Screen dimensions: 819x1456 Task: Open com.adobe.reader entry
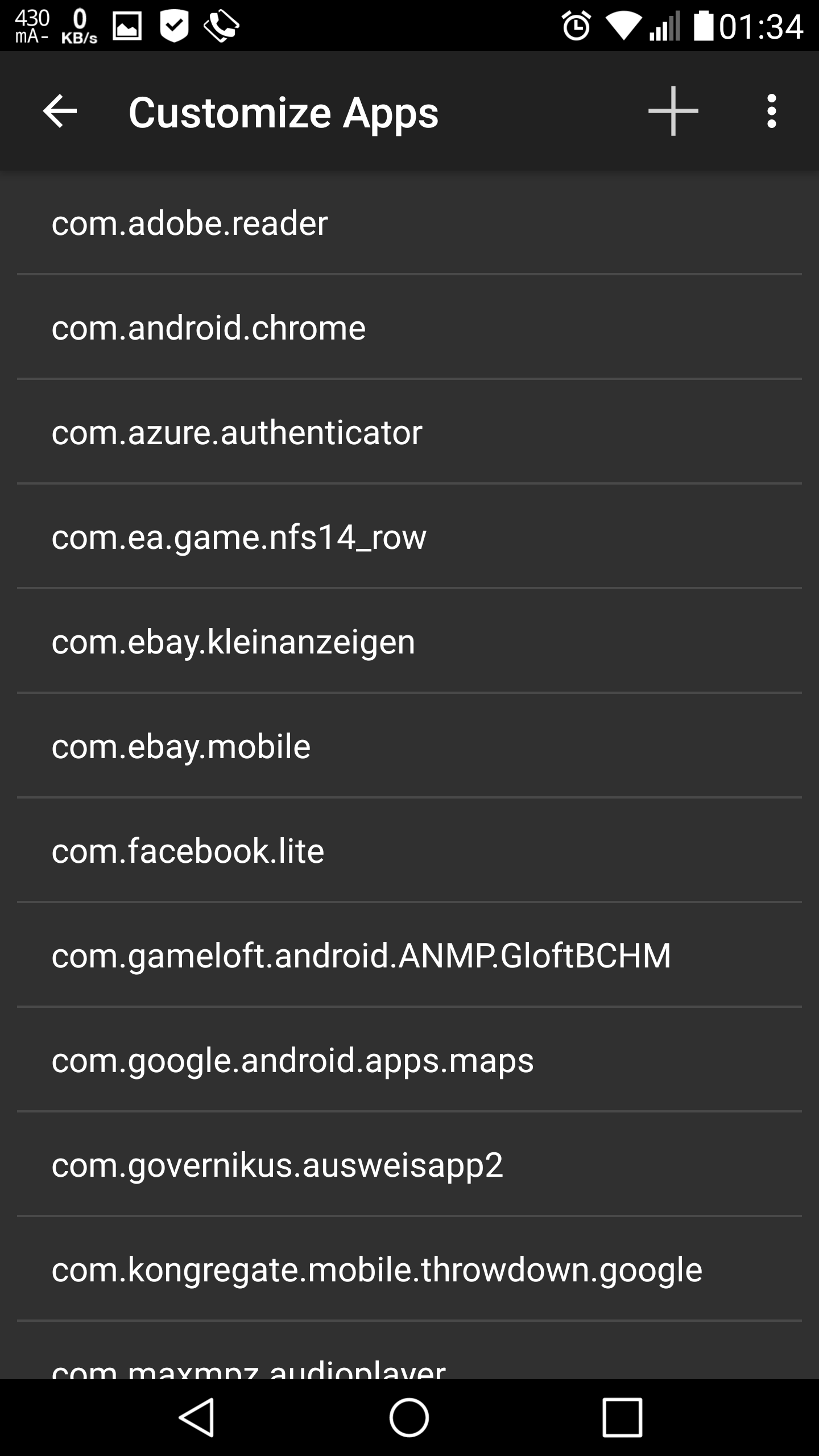409,223
